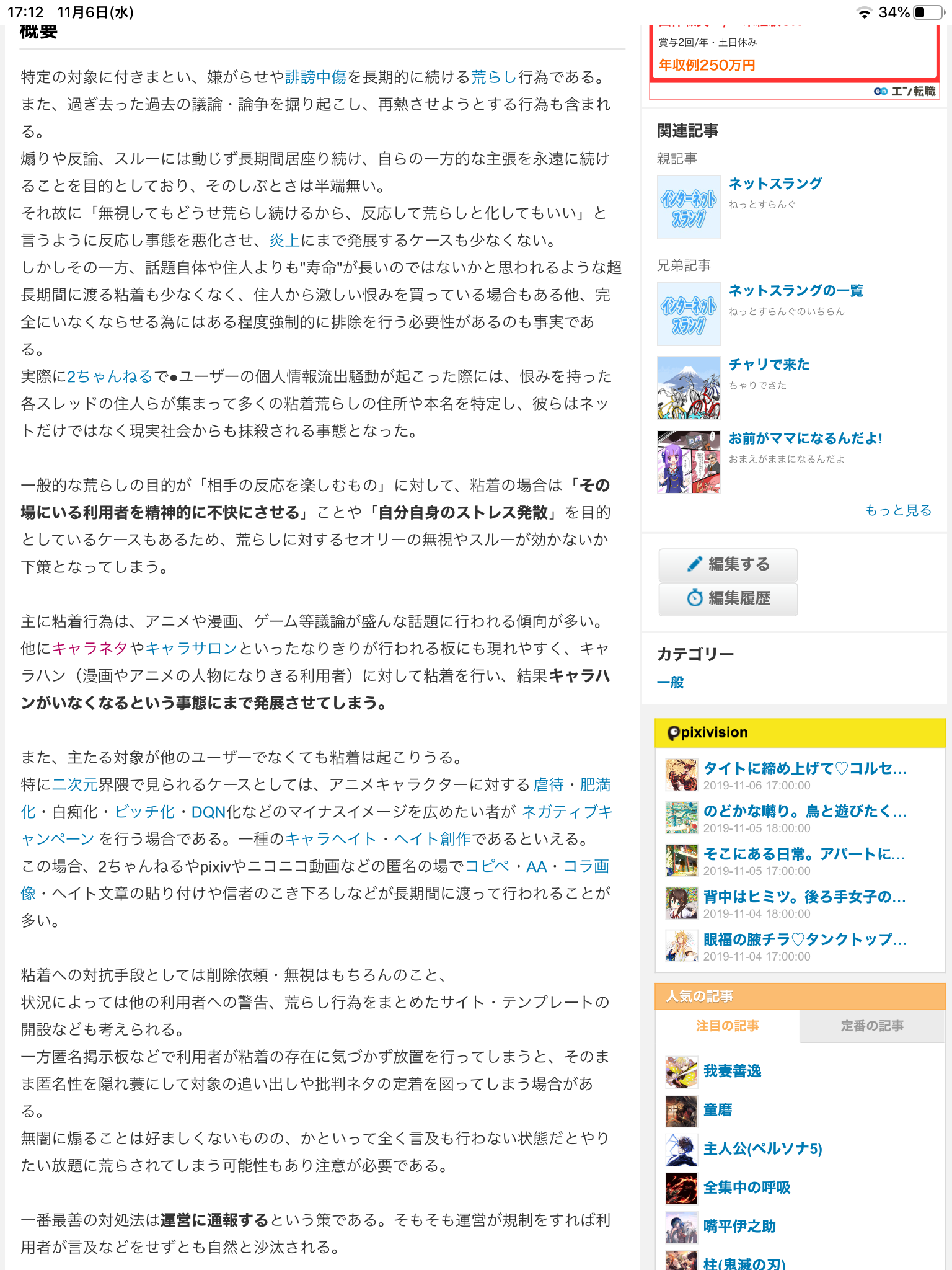Open the キャラサロン link
The width and height of the screenshot is (952, 1270).
click(x=192, y=649)
